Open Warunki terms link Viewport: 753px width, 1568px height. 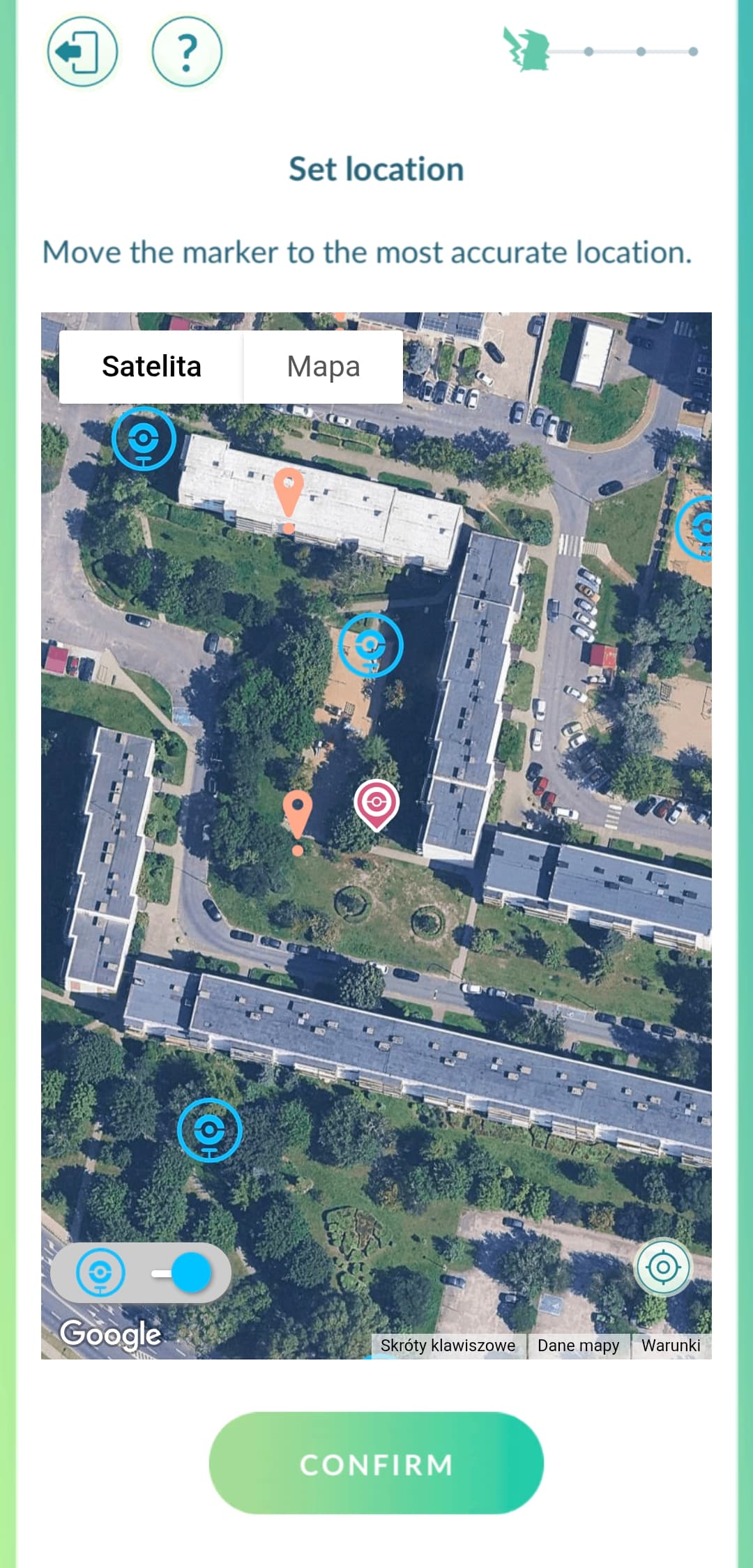pyautogui.click(x=671, y=1345)
